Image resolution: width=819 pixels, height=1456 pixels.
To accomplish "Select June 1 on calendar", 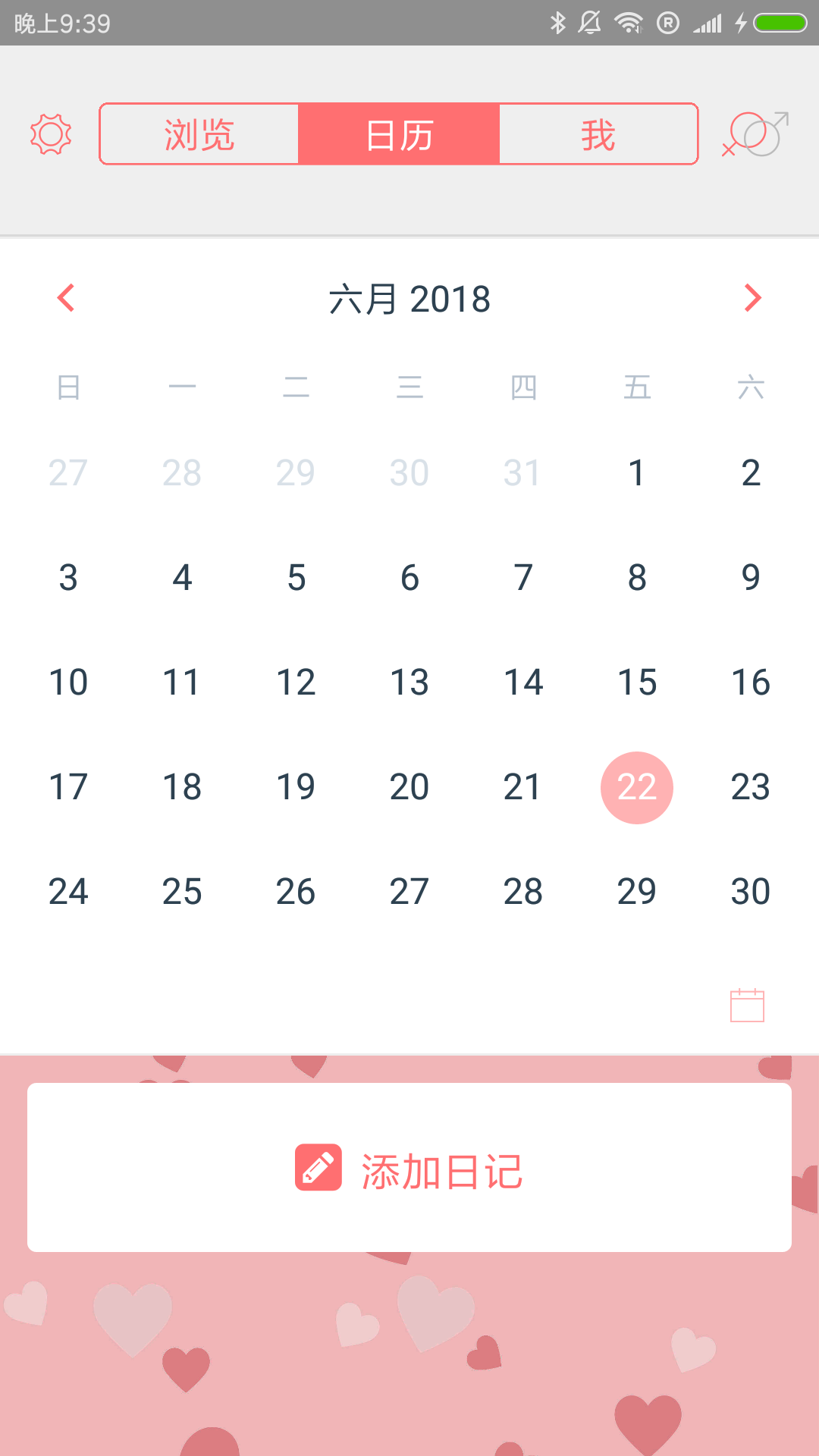I will (x=636, y=473).
